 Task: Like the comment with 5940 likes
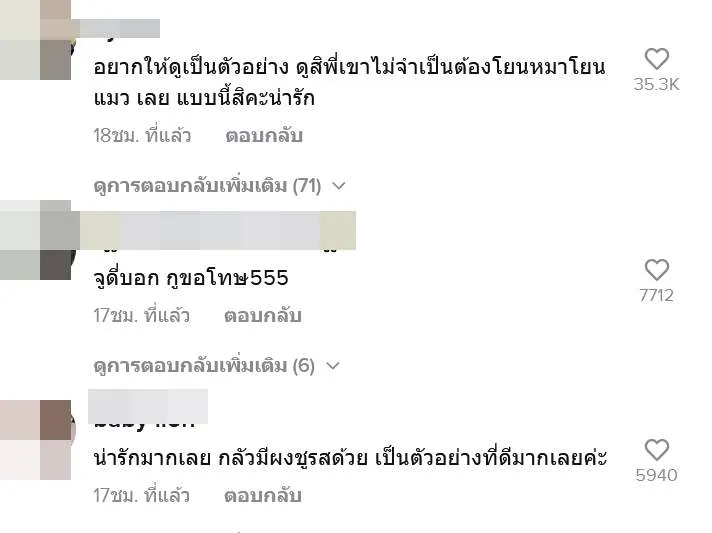click(x=656, y=450)
